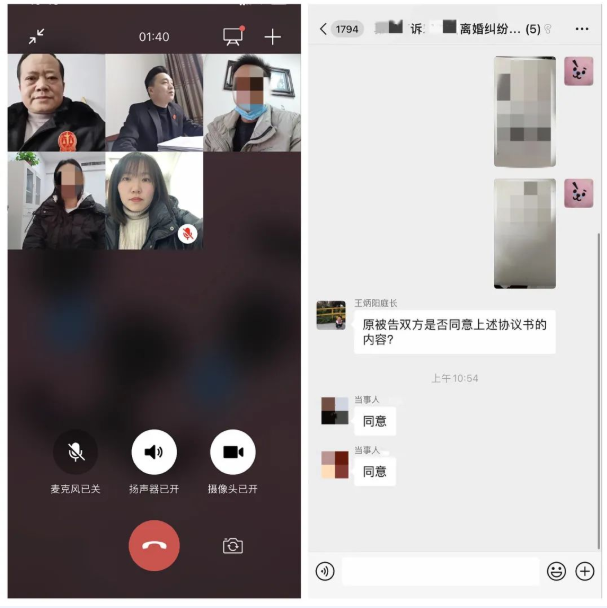Hang up the video call
Viewport: 607px width, 608px height.
(x=154, y=545)
